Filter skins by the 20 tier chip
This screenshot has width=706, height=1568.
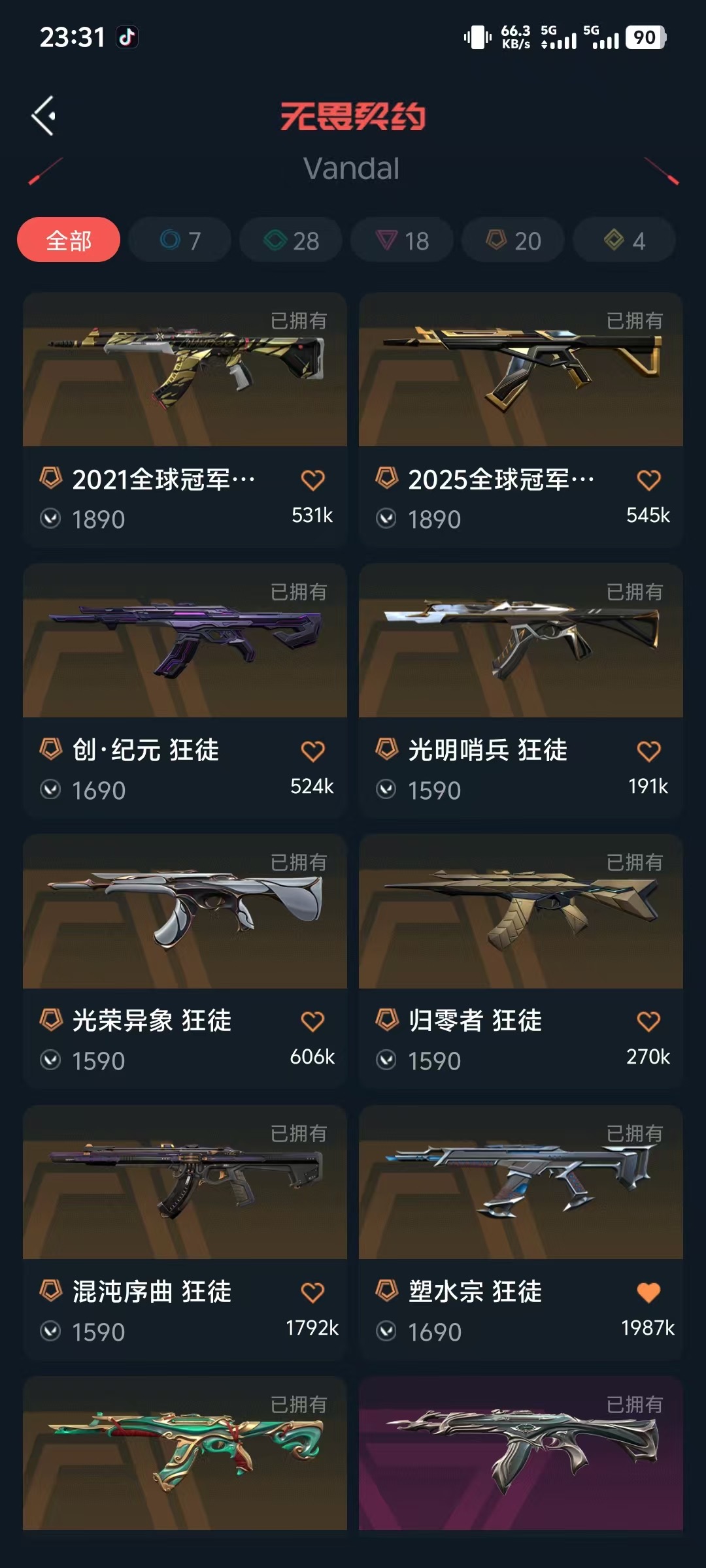point(513,240)
